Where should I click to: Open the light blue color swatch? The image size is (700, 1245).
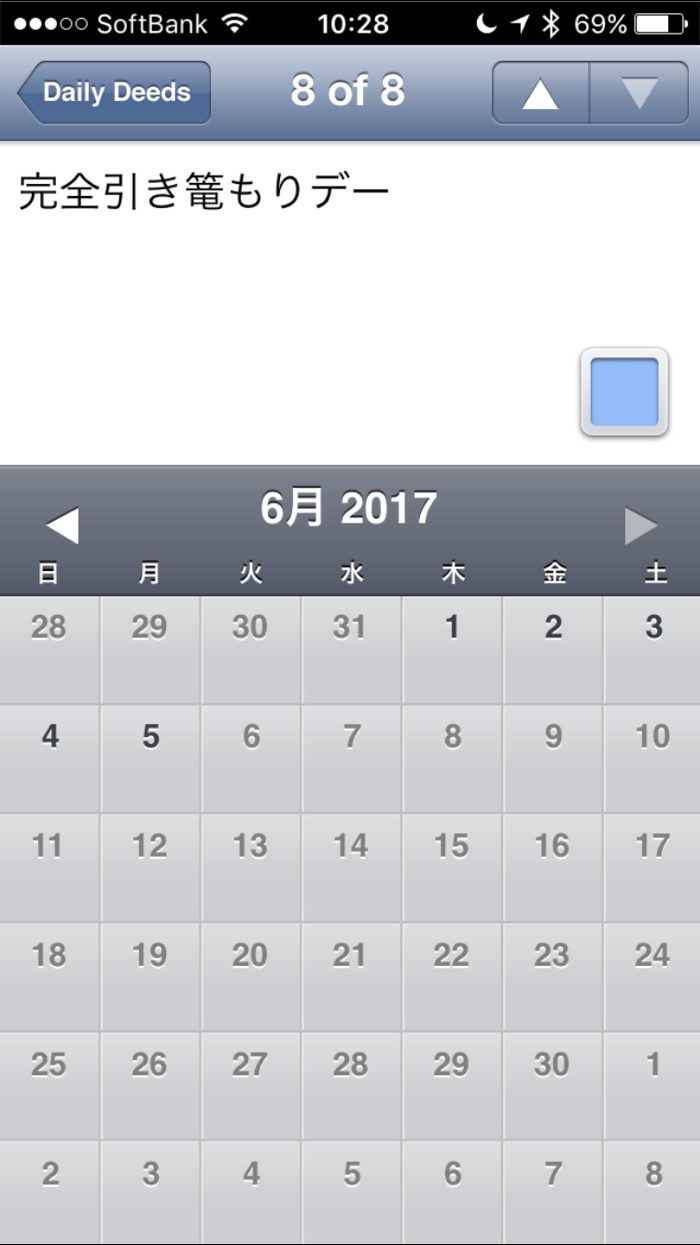(624, 392)
